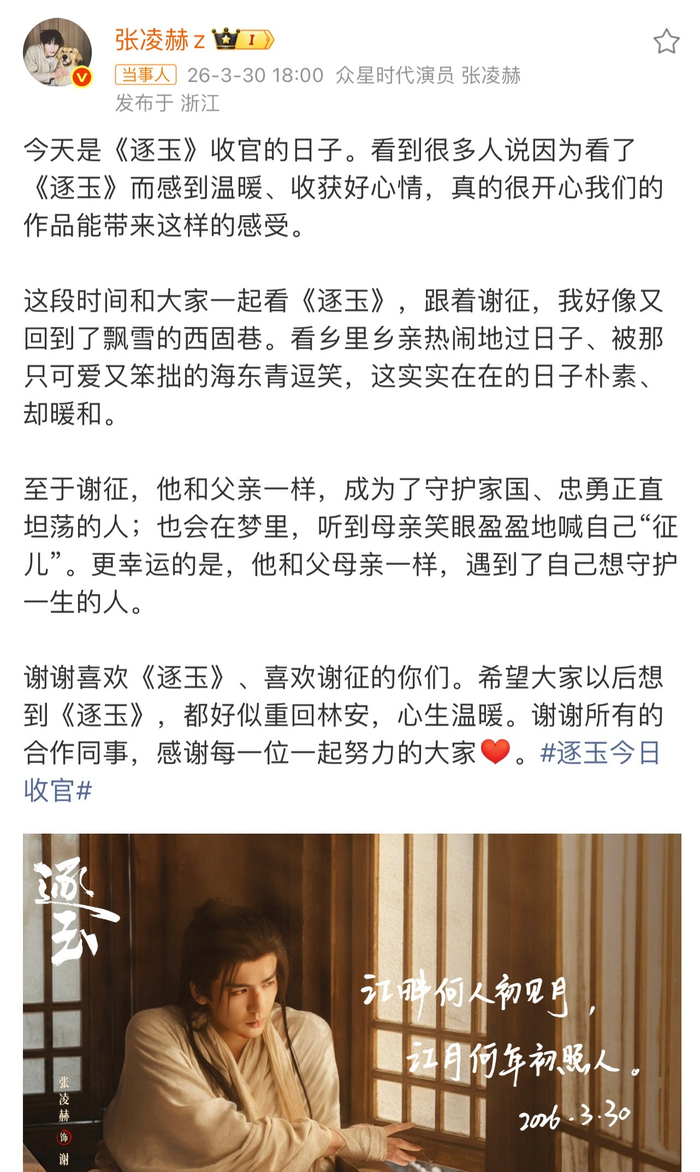The image size is (700, 1172).
Task: Open the crown membership badge
Action: coord(243,40)
